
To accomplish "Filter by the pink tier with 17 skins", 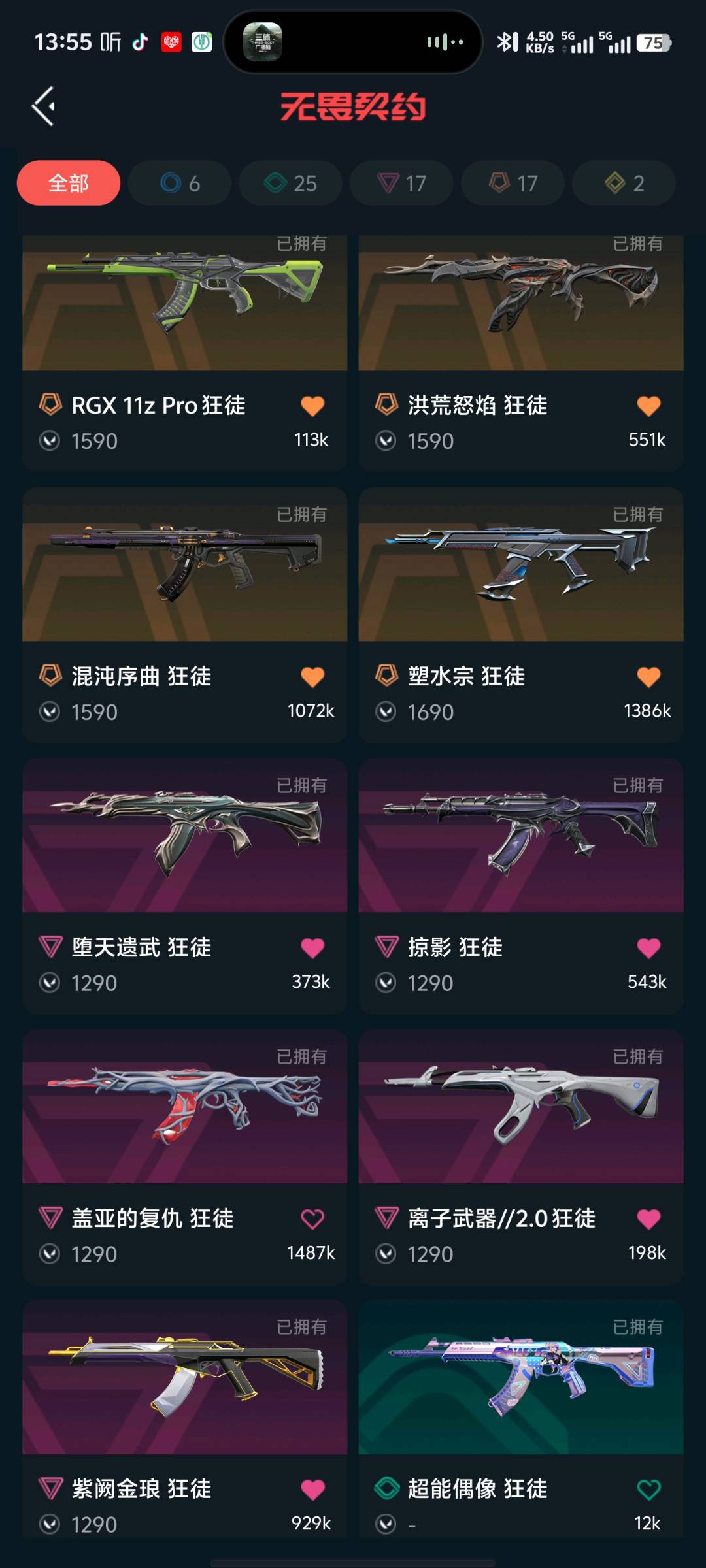I will pos(401,183).
